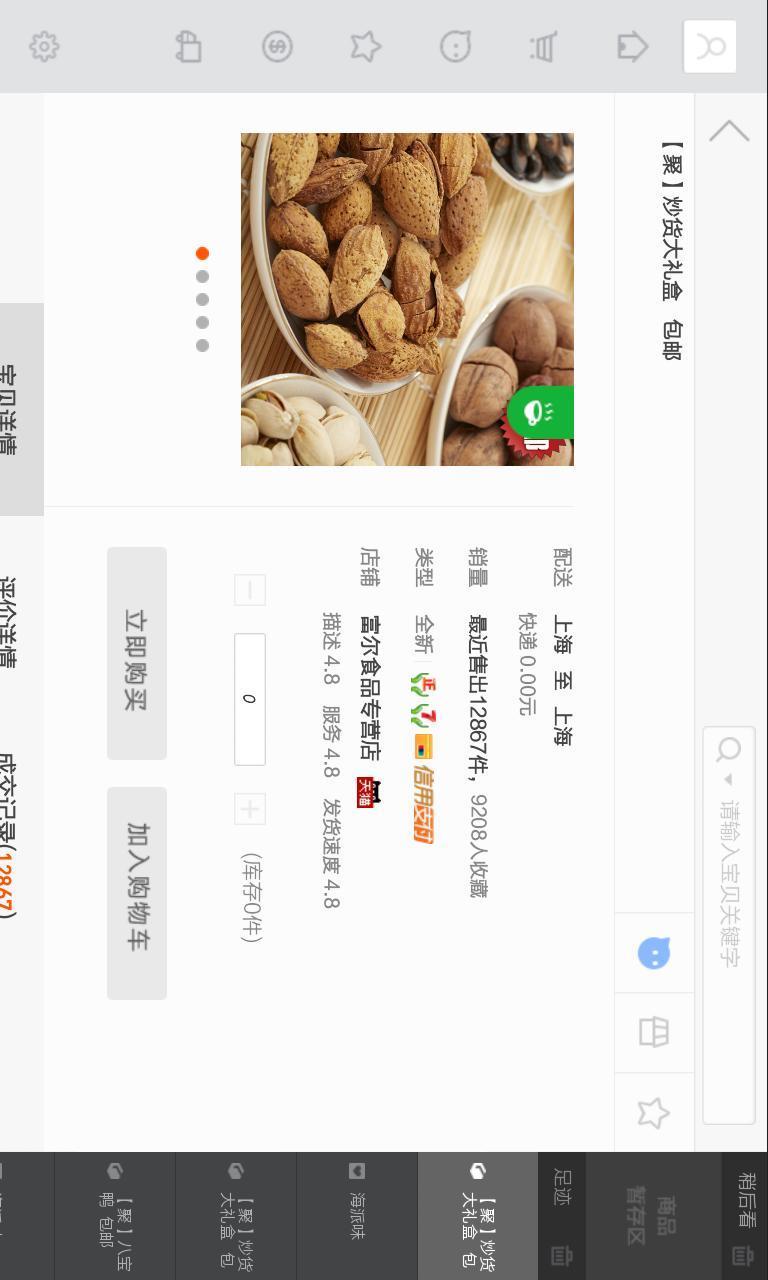Tap 立即购买 to buy now
Screen dimensions: 768x1280
point(137,653)
